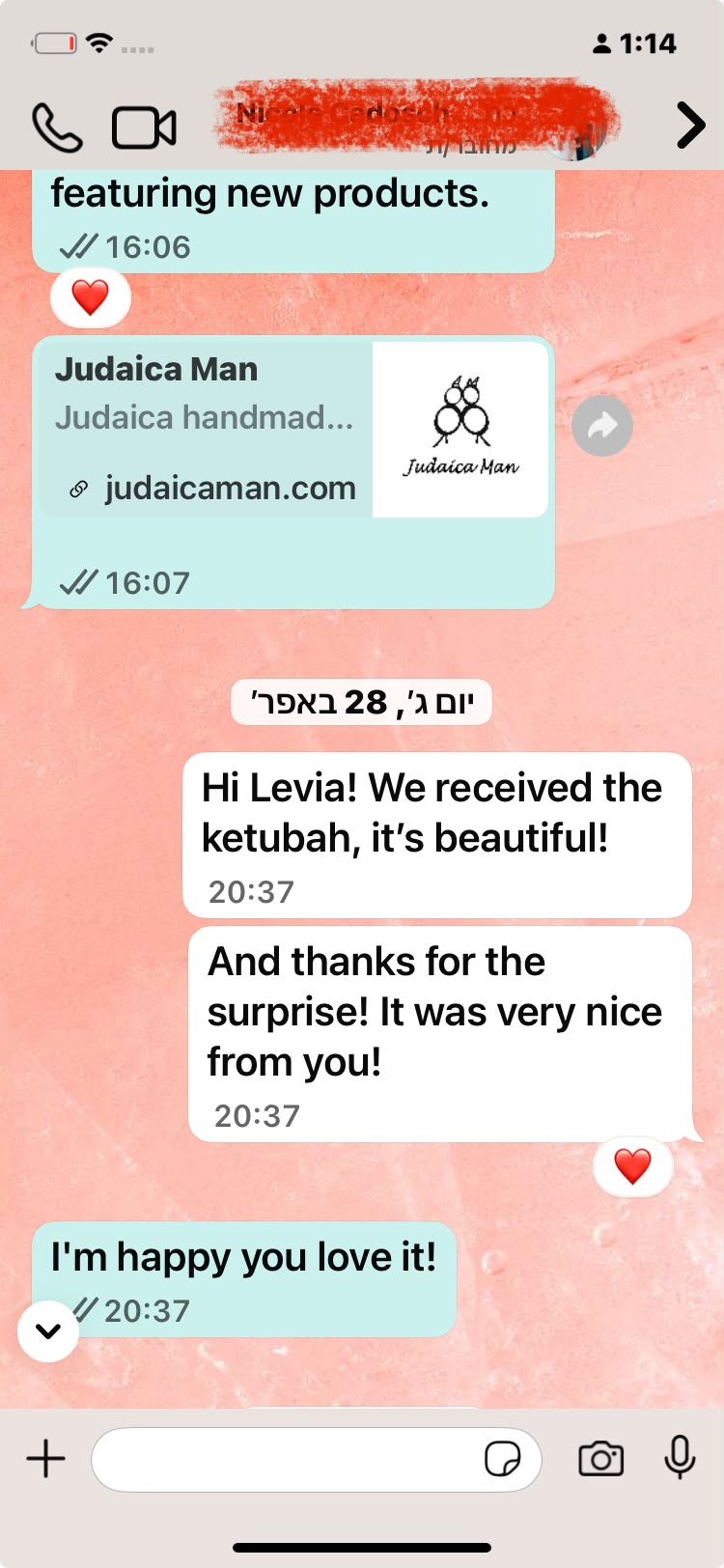Start a video call
Image resolution: width=724 pixels, height=1568 pixels.
[145, 127]
